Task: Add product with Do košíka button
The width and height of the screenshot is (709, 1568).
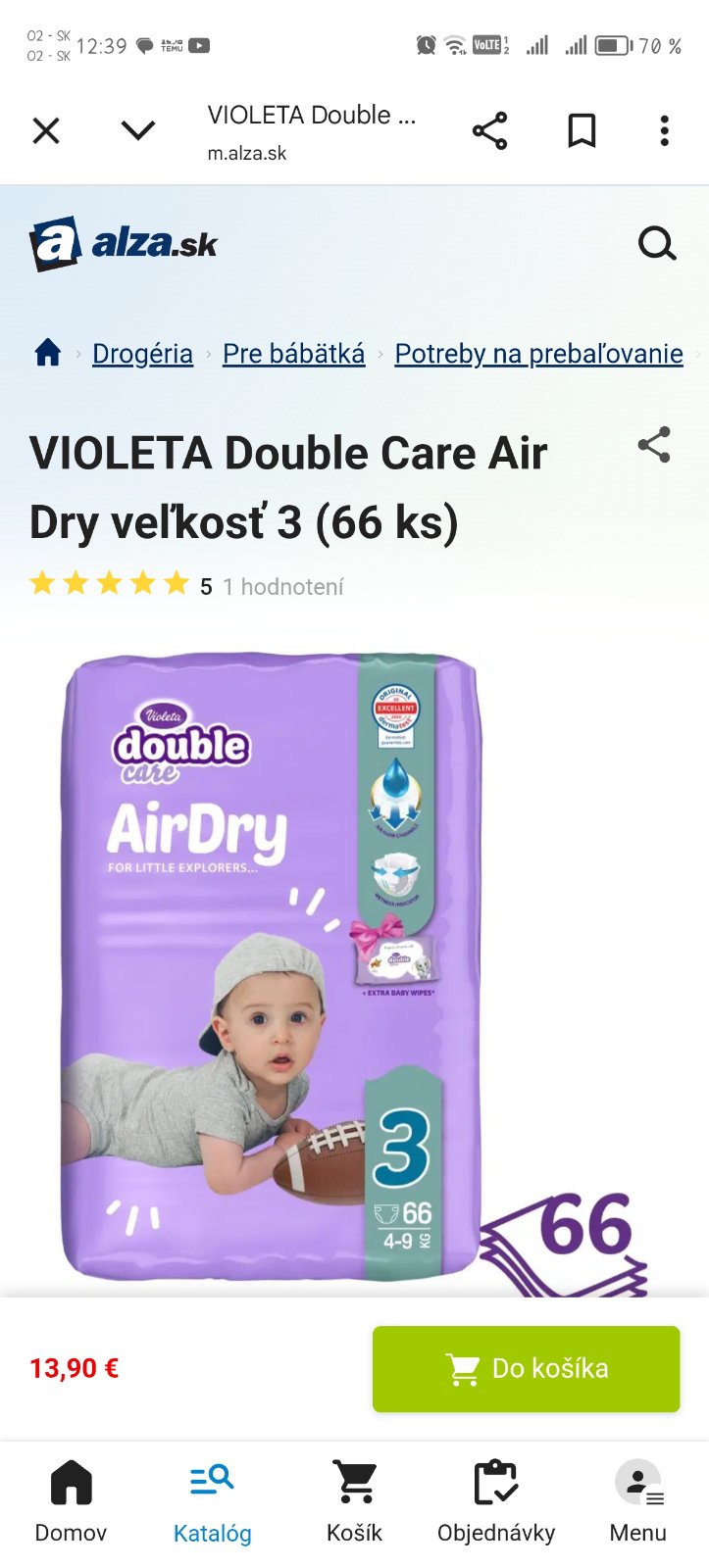Action: (x=526, y=1368)
